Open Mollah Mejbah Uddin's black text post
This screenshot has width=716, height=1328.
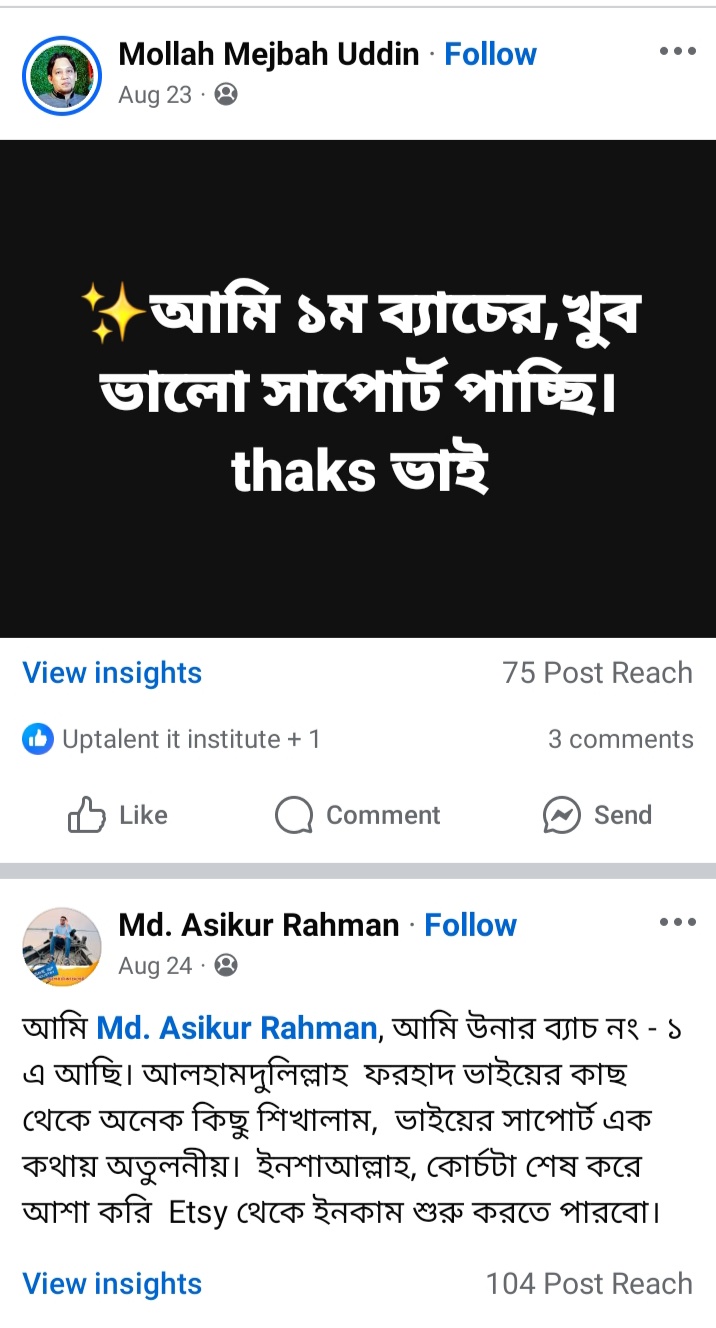pos(358,388)
